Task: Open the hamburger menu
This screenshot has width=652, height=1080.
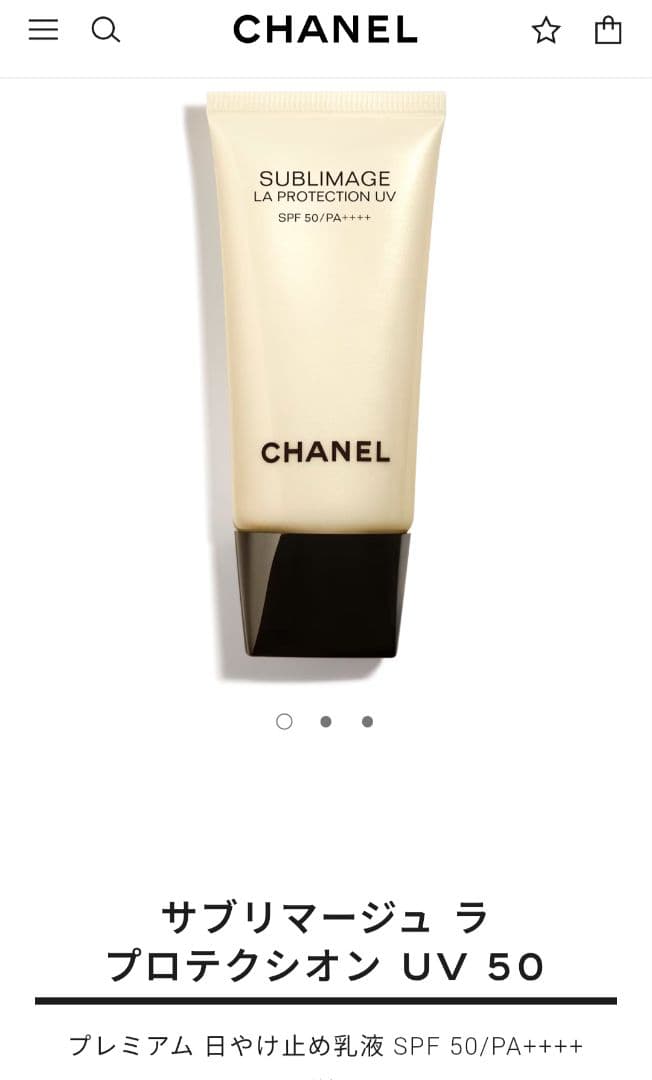Action: pos(43,30)
